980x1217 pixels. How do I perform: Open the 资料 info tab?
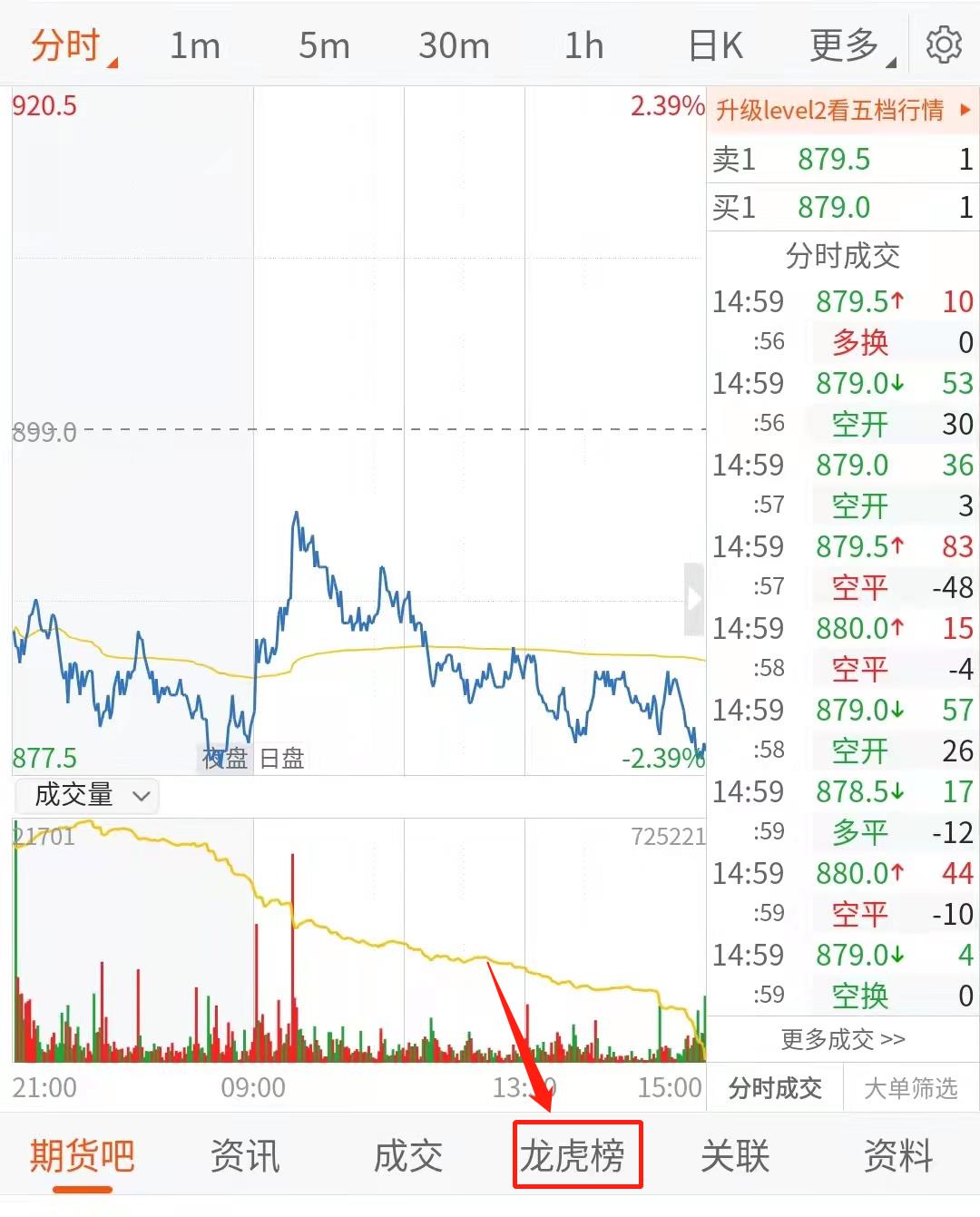point(897,1155)
